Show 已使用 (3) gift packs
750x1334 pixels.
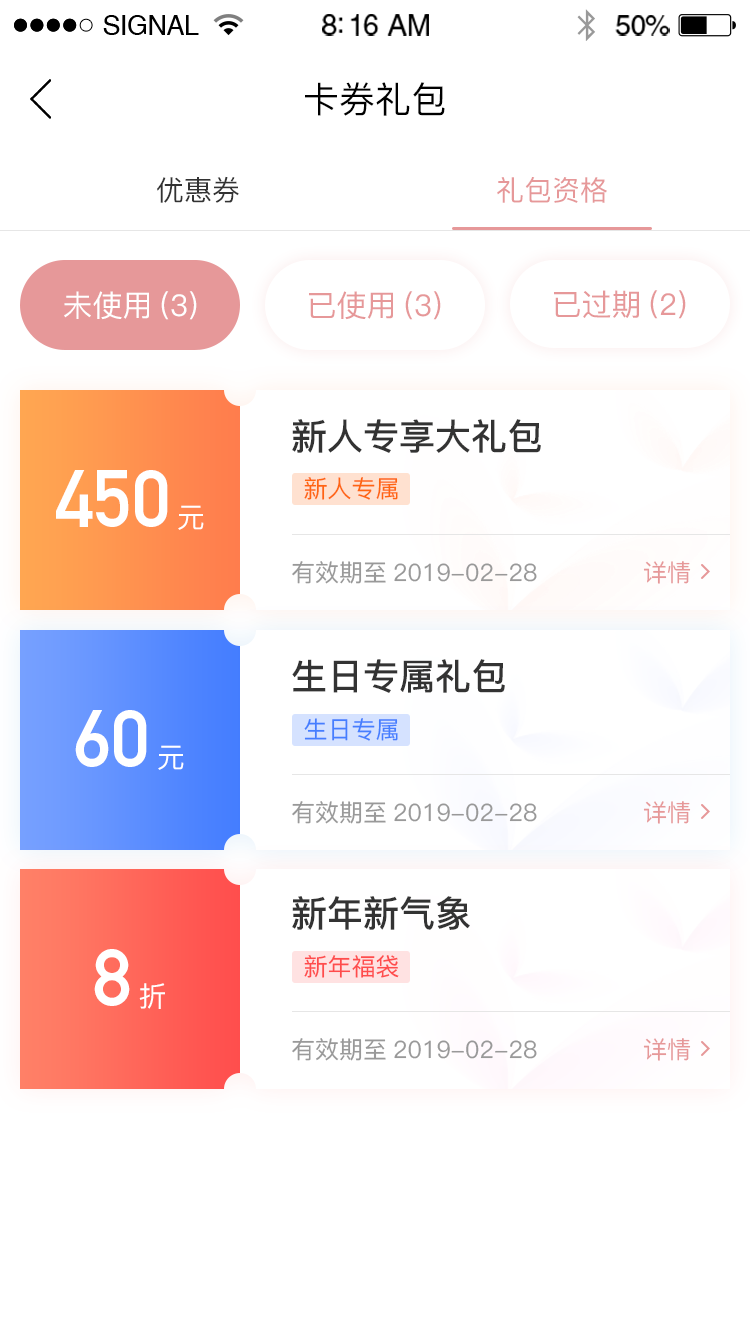pyautogui.click(x=375, y=305)
